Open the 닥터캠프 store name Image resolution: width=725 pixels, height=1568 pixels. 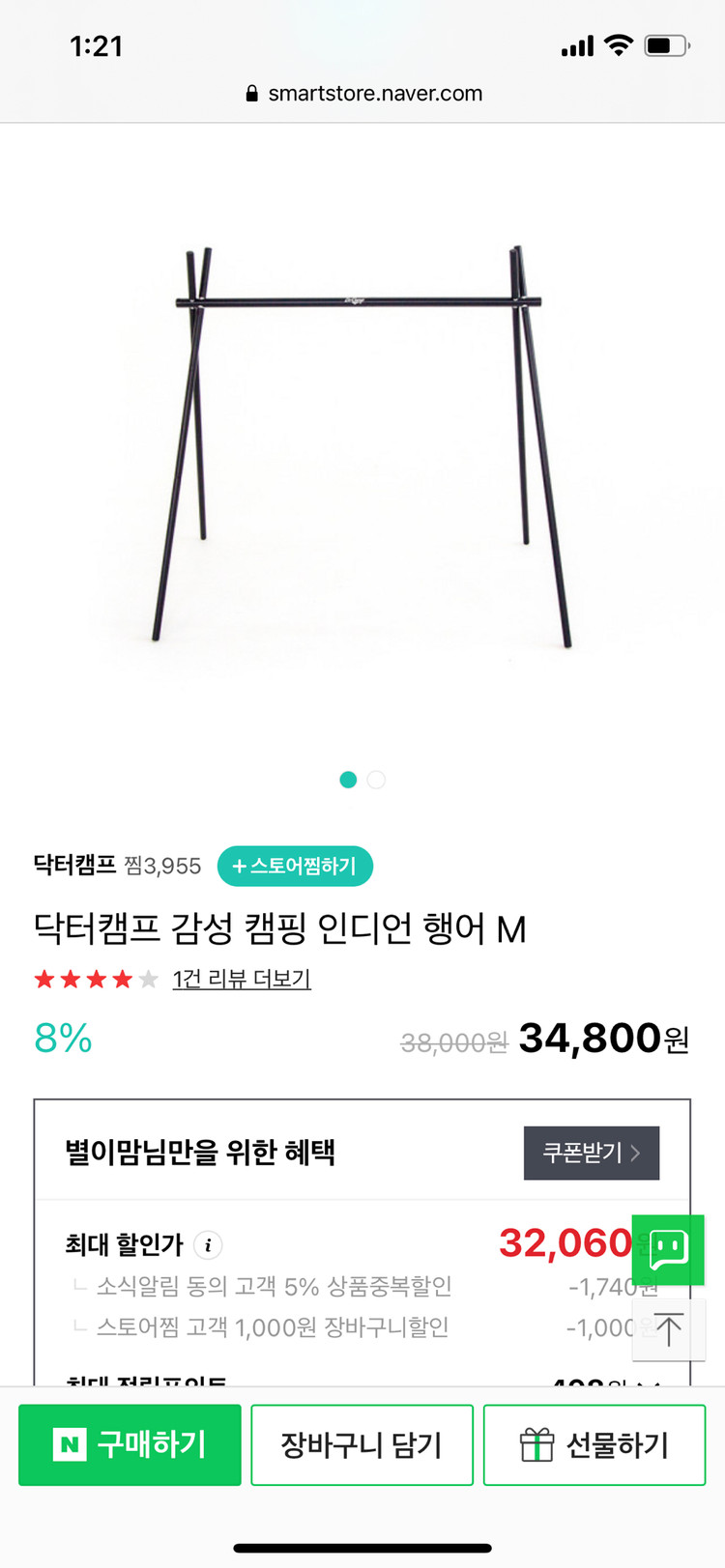[x=74, y=865]
